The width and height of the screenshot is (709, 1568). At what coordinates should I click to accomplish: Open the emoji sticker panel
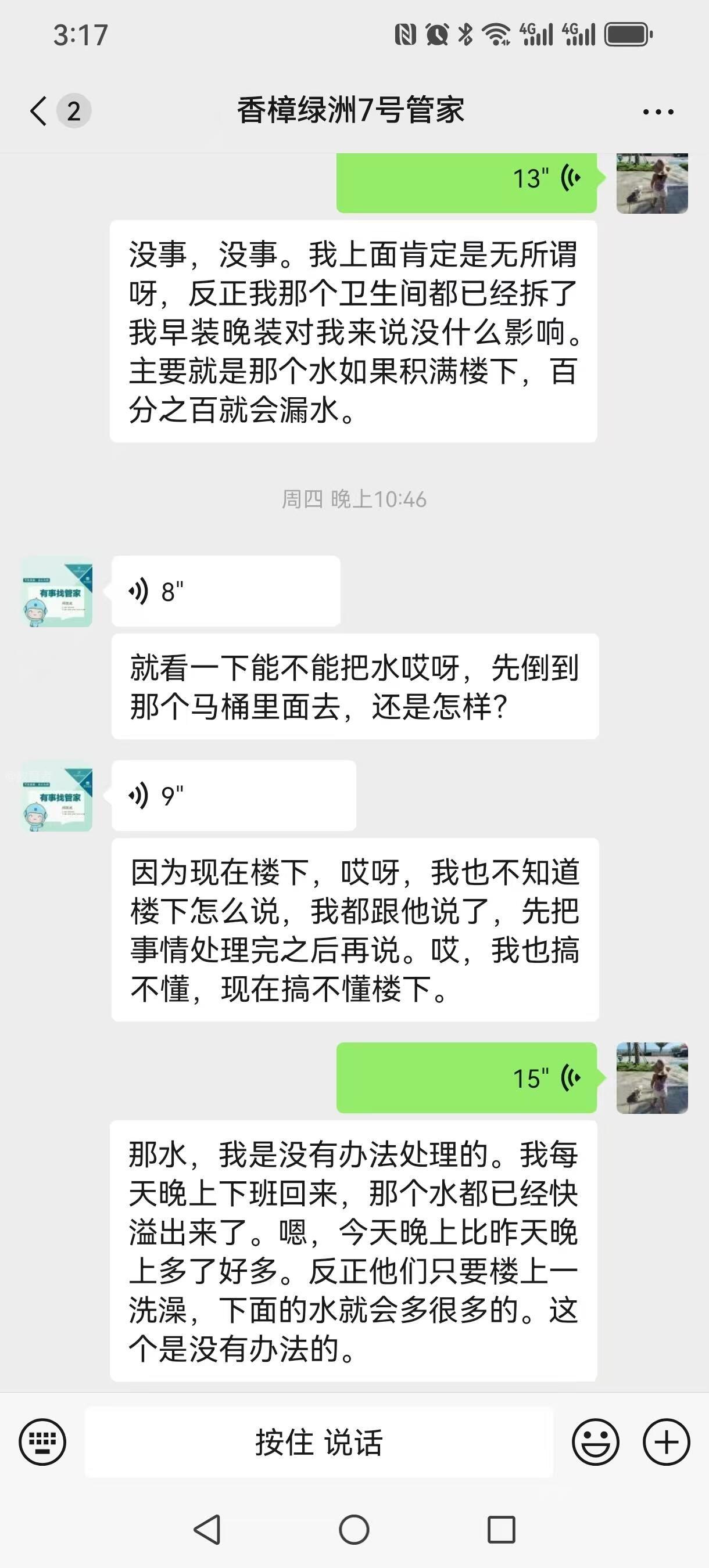pos(595,1441)
